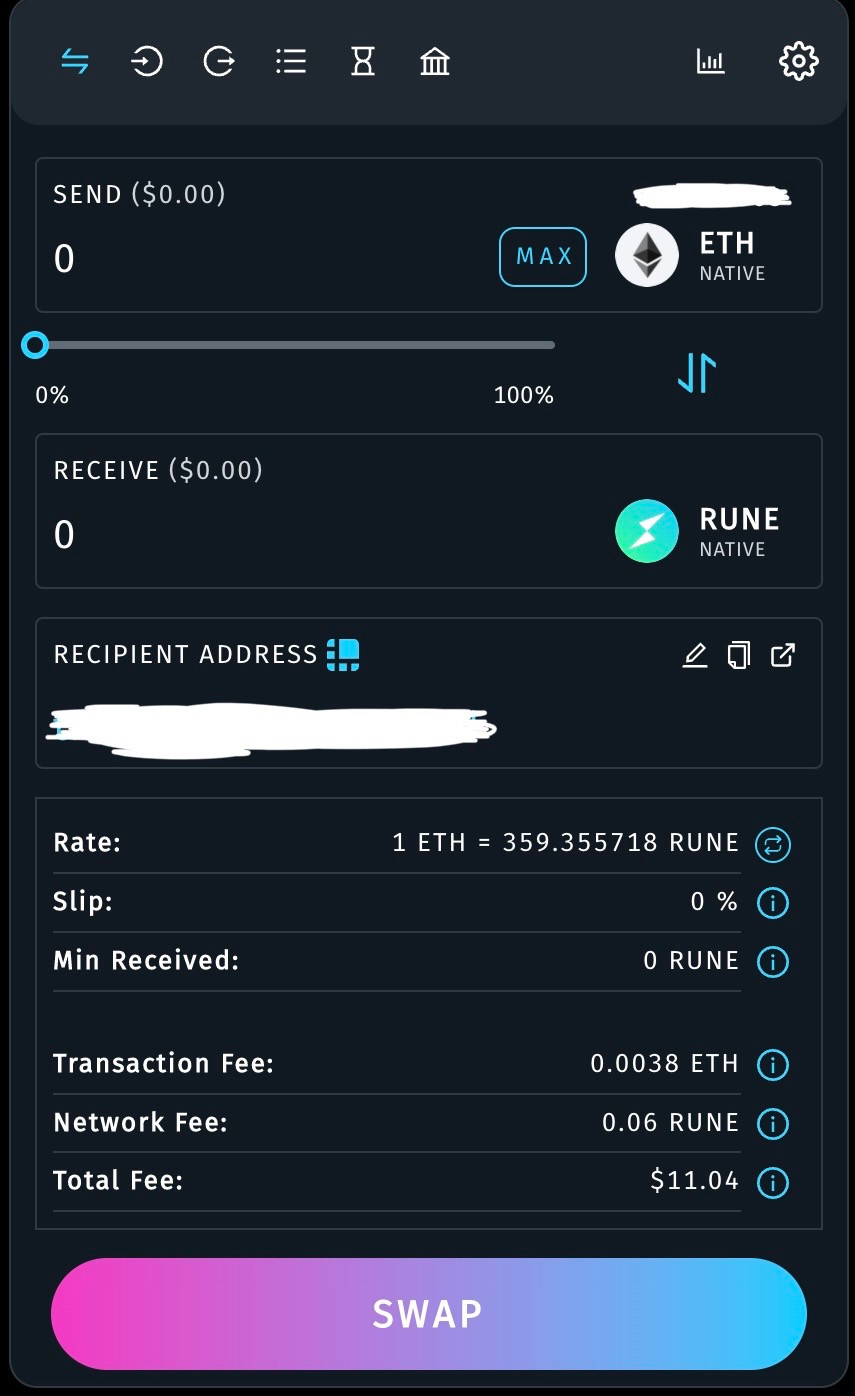
Task: Open the withdraw icon tab
Action: pos(219,62)
